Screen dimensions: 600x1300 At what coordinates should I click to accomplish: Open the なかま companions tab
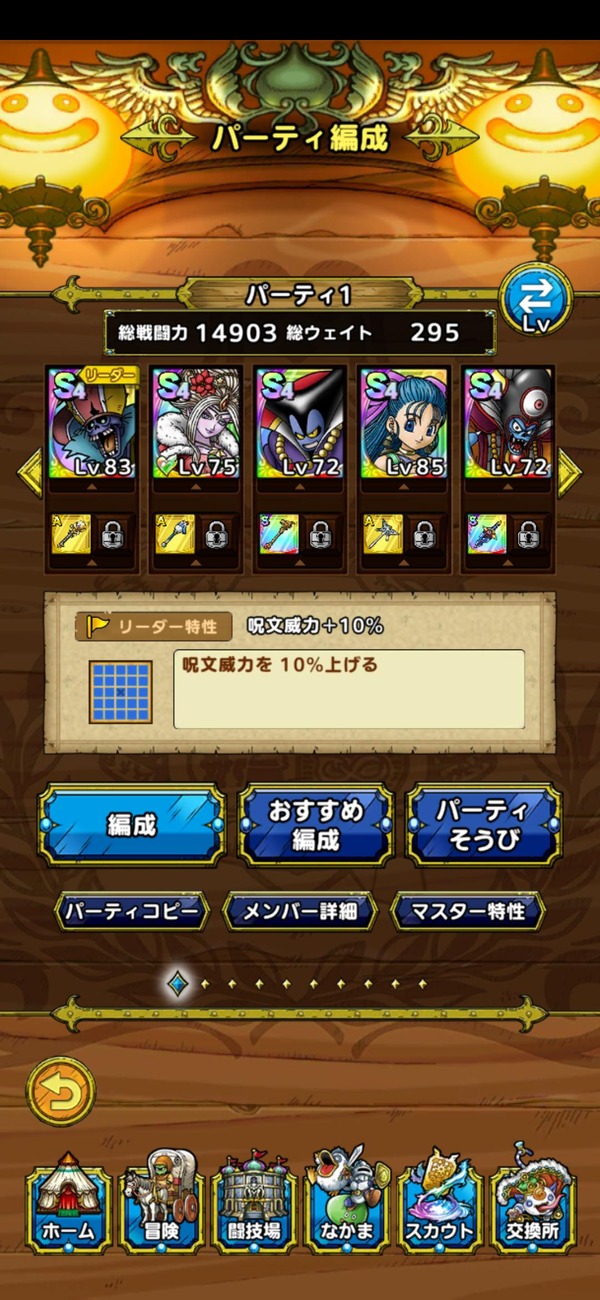coord(347,1204)
